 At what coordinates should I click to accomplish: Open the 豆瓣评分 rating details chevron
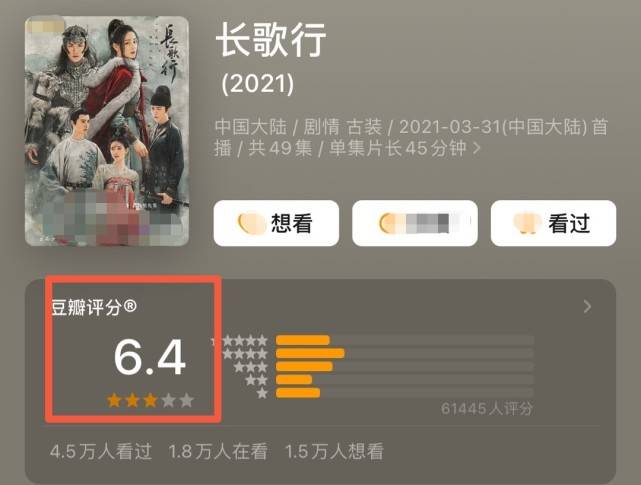point(587,307)
